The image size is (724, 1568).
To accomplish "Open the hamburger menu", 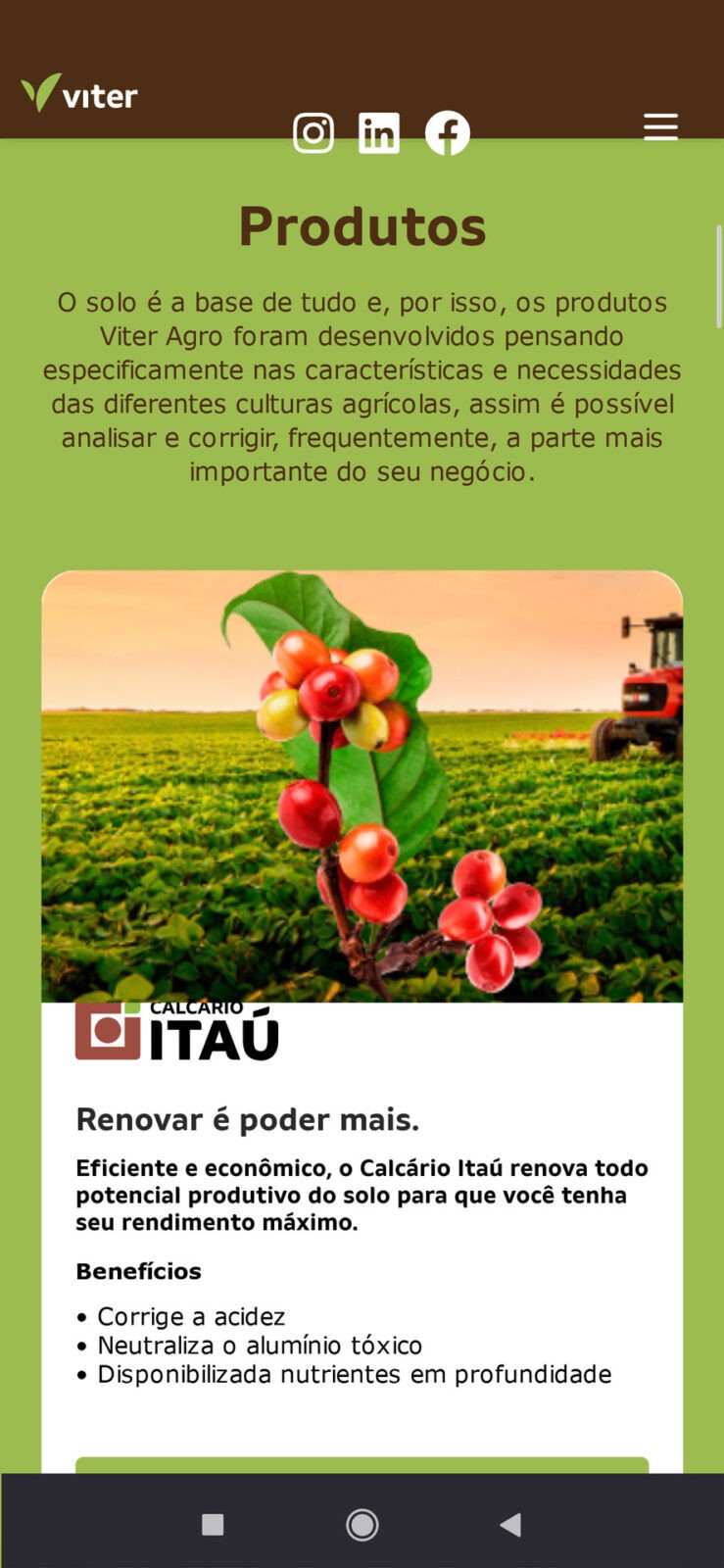I will [660, 126].
